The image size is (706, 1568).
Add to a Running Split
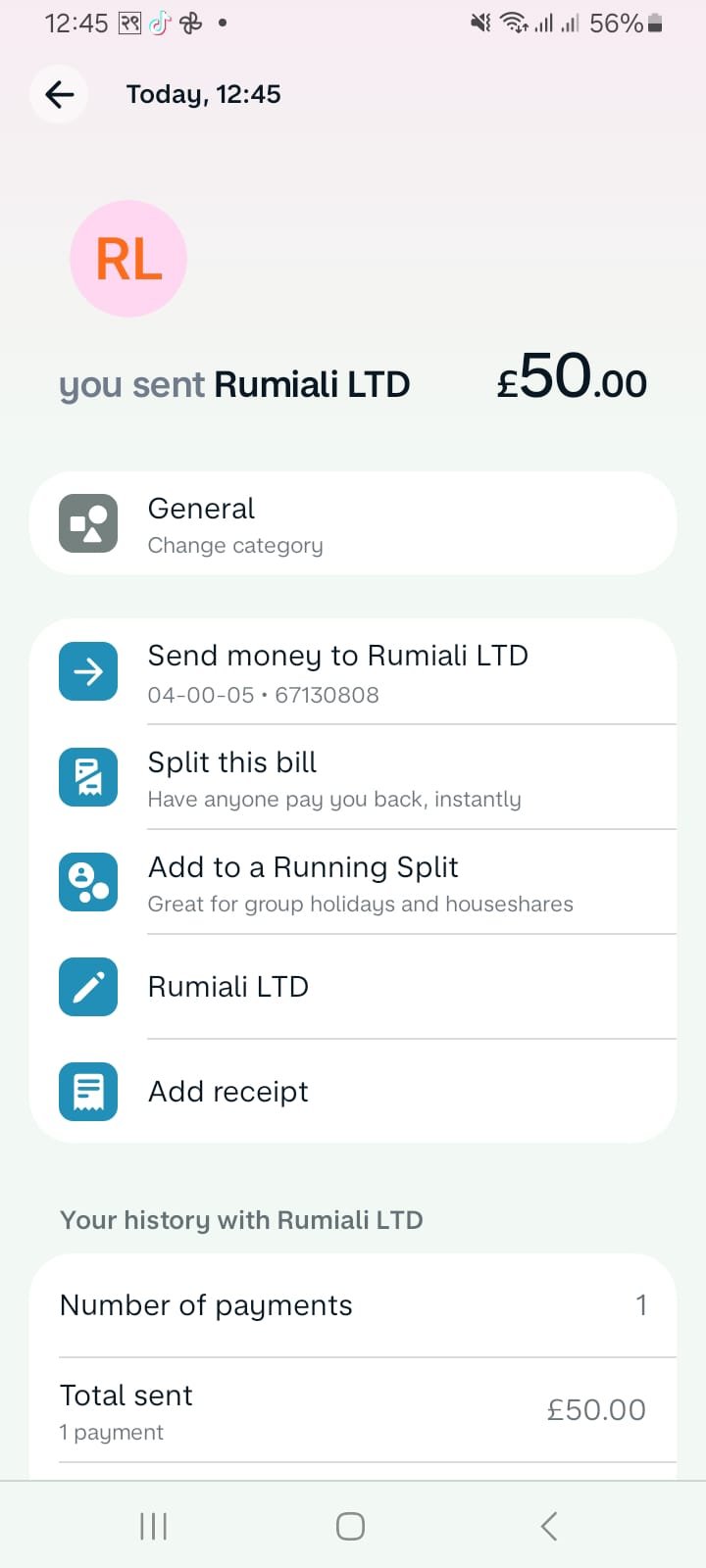353,883
